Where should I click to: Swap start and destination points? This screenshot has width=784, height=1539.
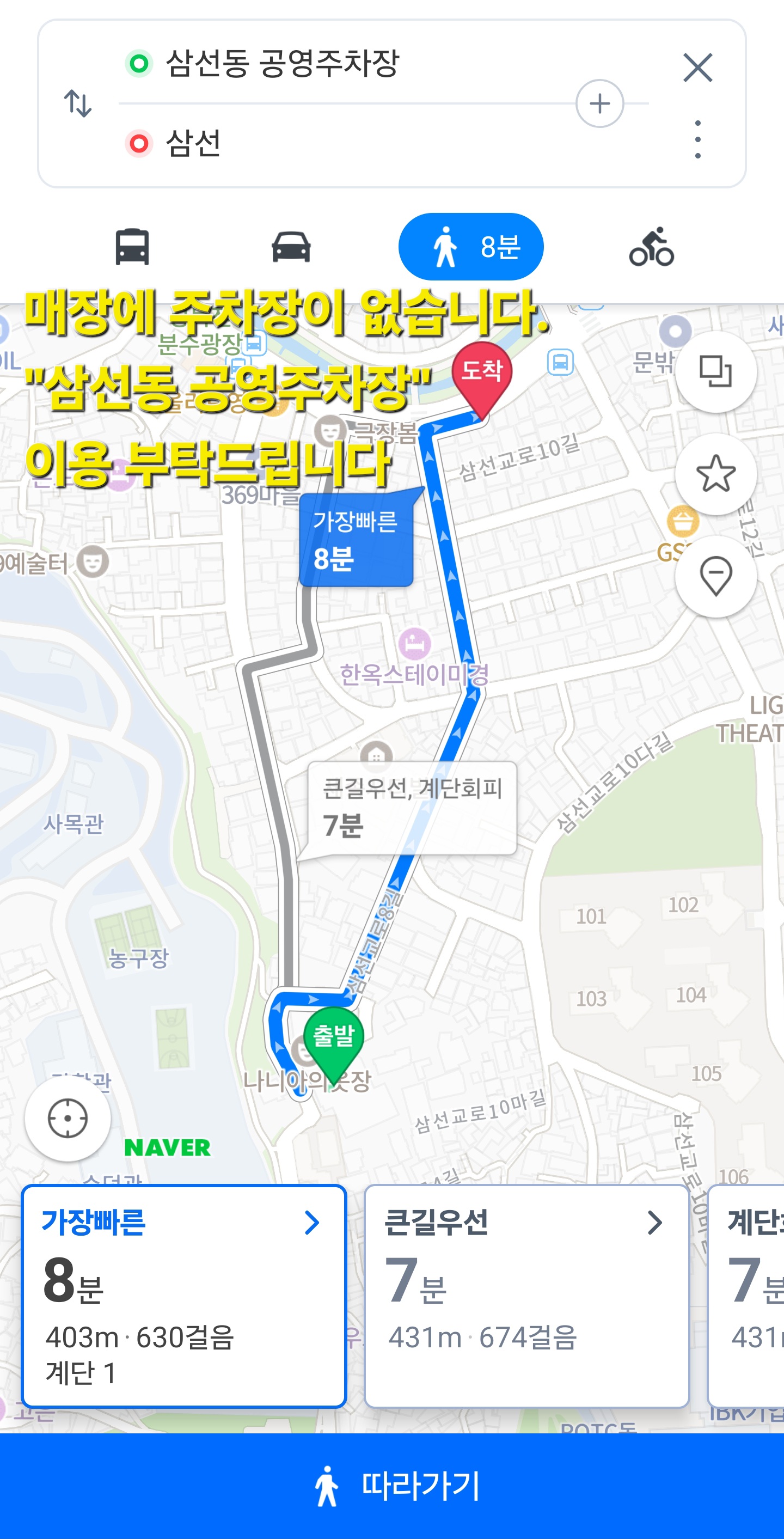tap(78, 103)
